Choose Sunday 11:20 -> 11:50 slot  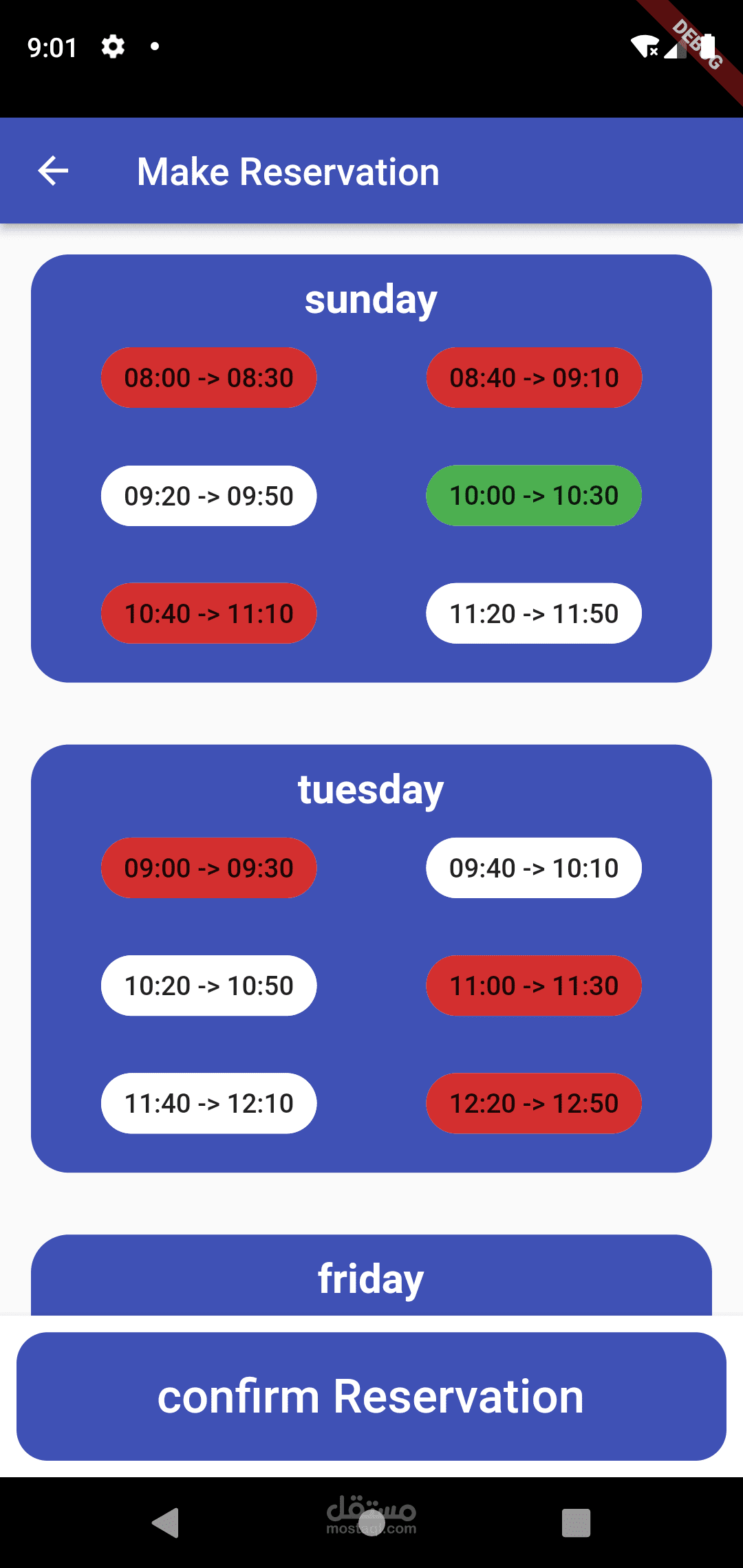click(x=534, y=613)
